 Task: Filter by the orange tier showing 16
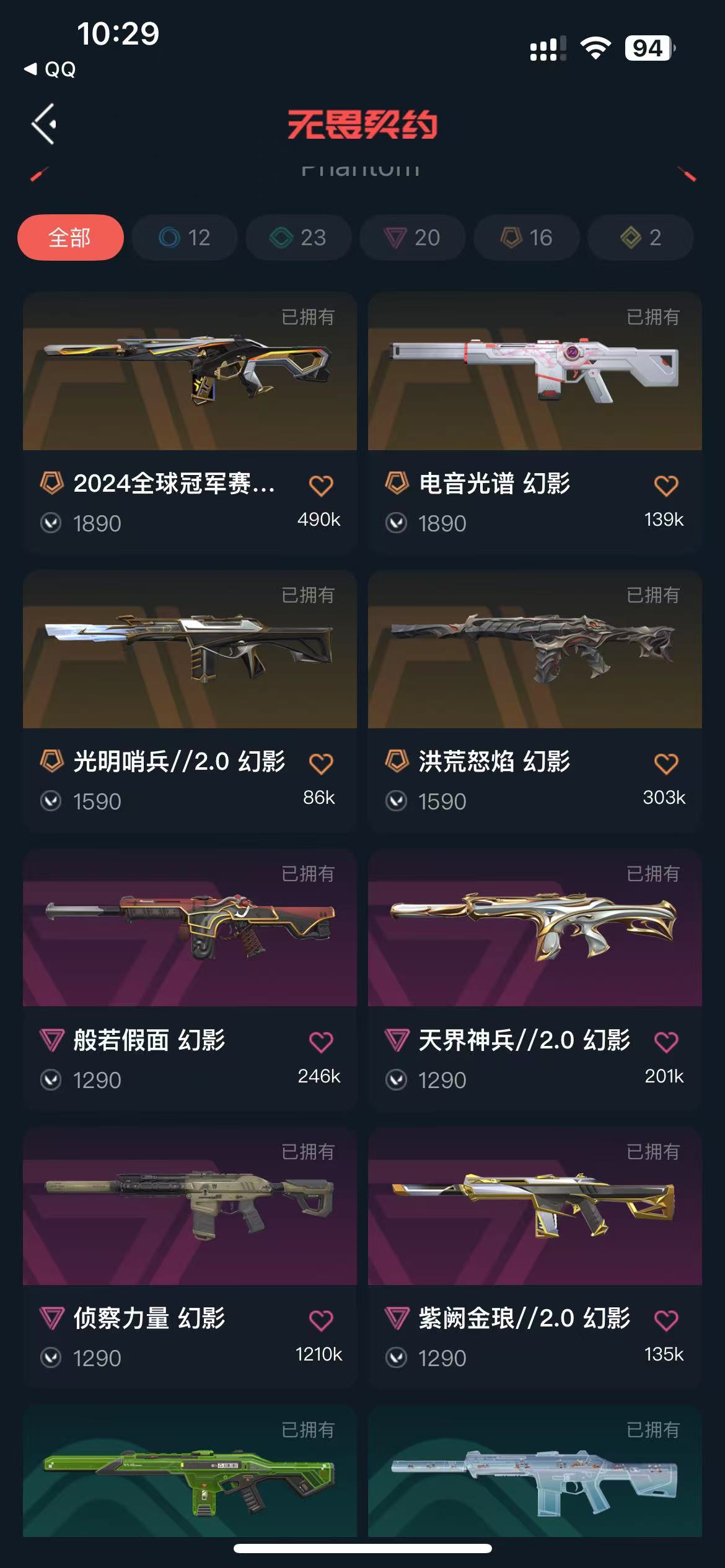526,238
